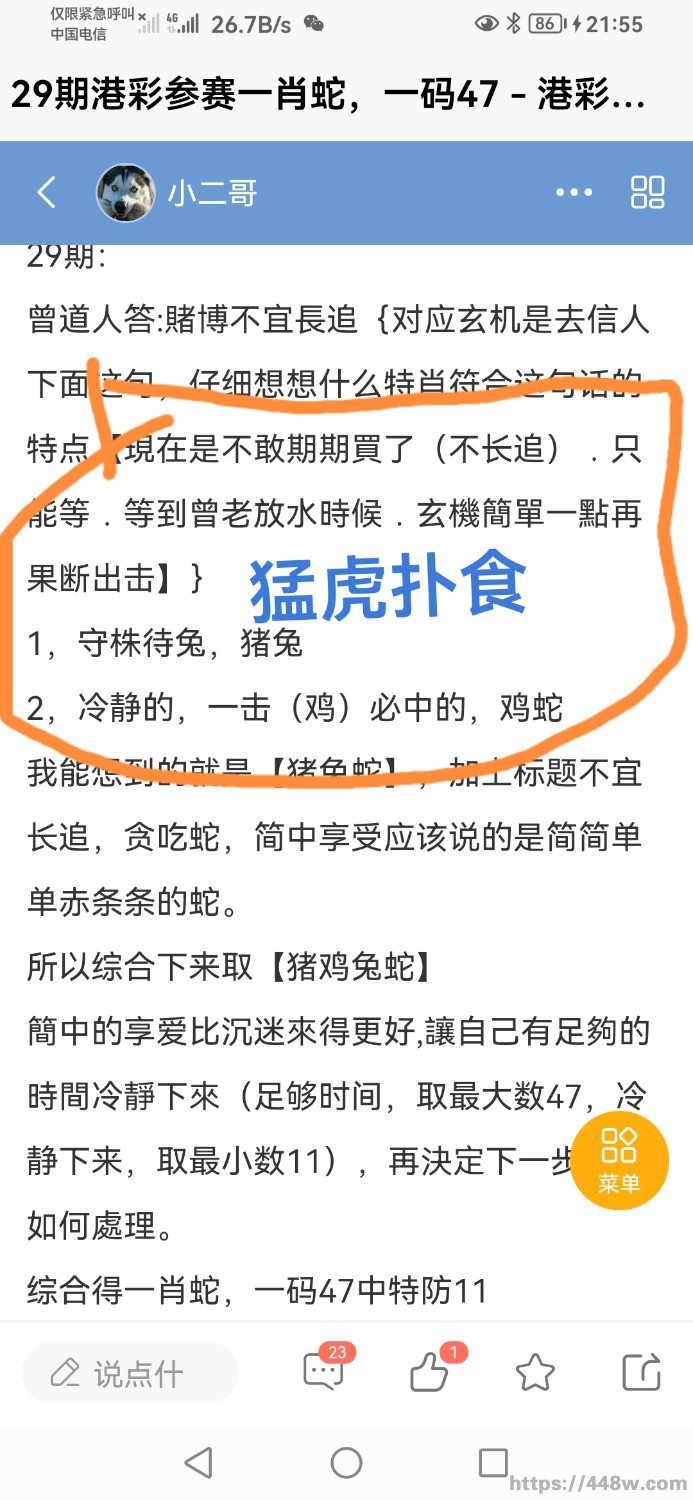693x1500 pixels.
Task: Open the three-dot overflow menu
Action: click(x=573, y=193)
